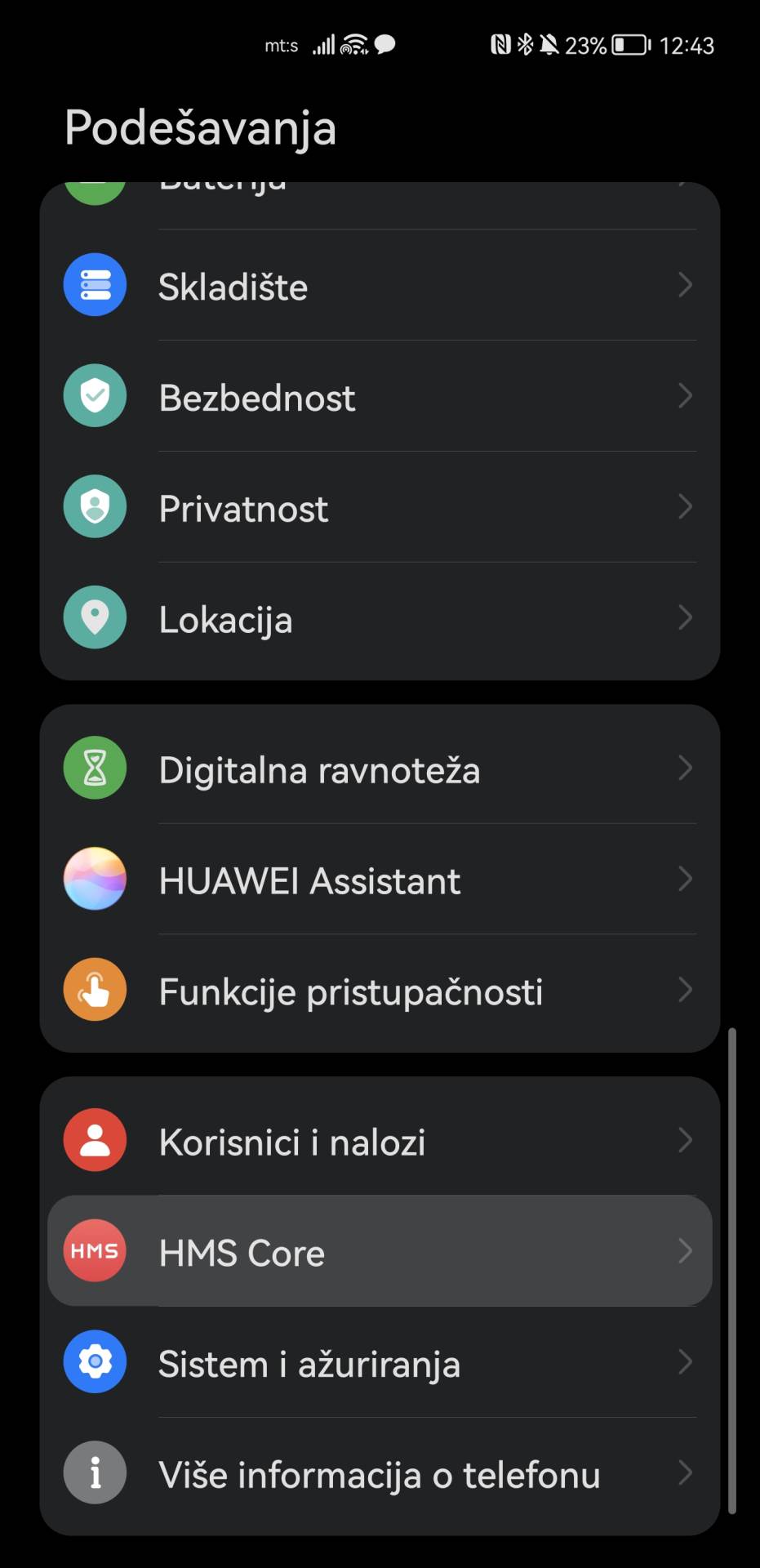Select the Digitalna ravnoteža entry
This screenshot has height=1568, width=760.
tap(380, 768)
